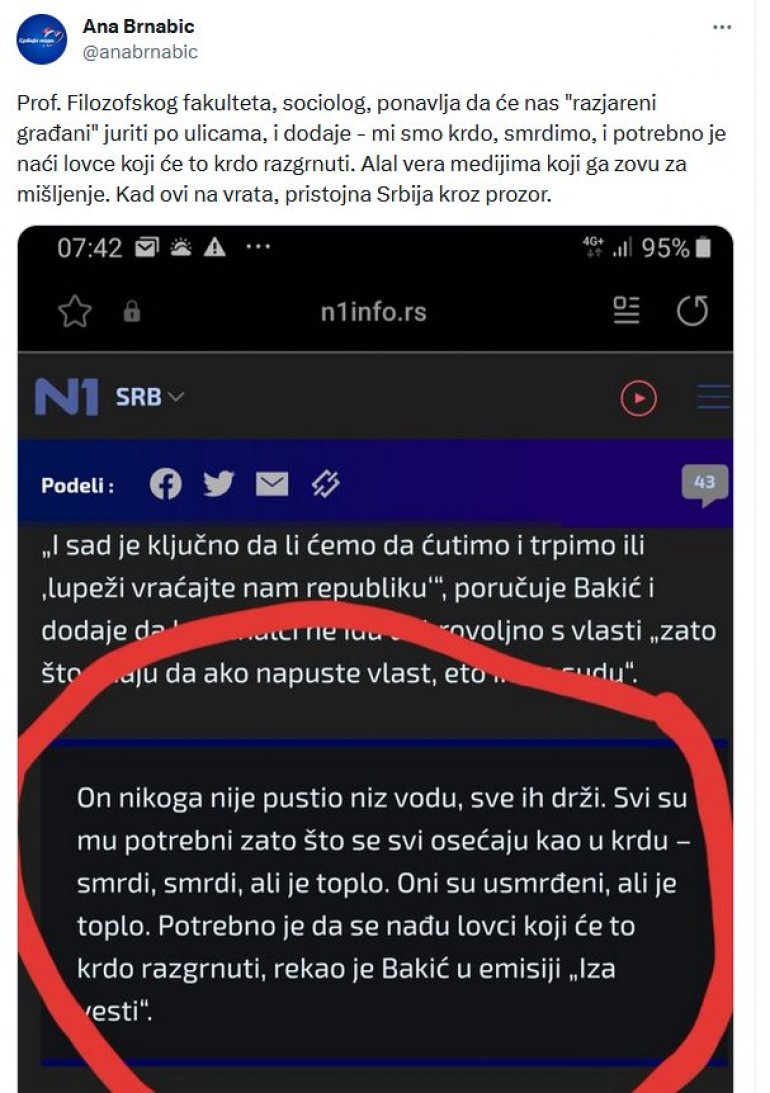
Task: Open the tweet's three-dot overflow menu
Action: tap(722, 27)
